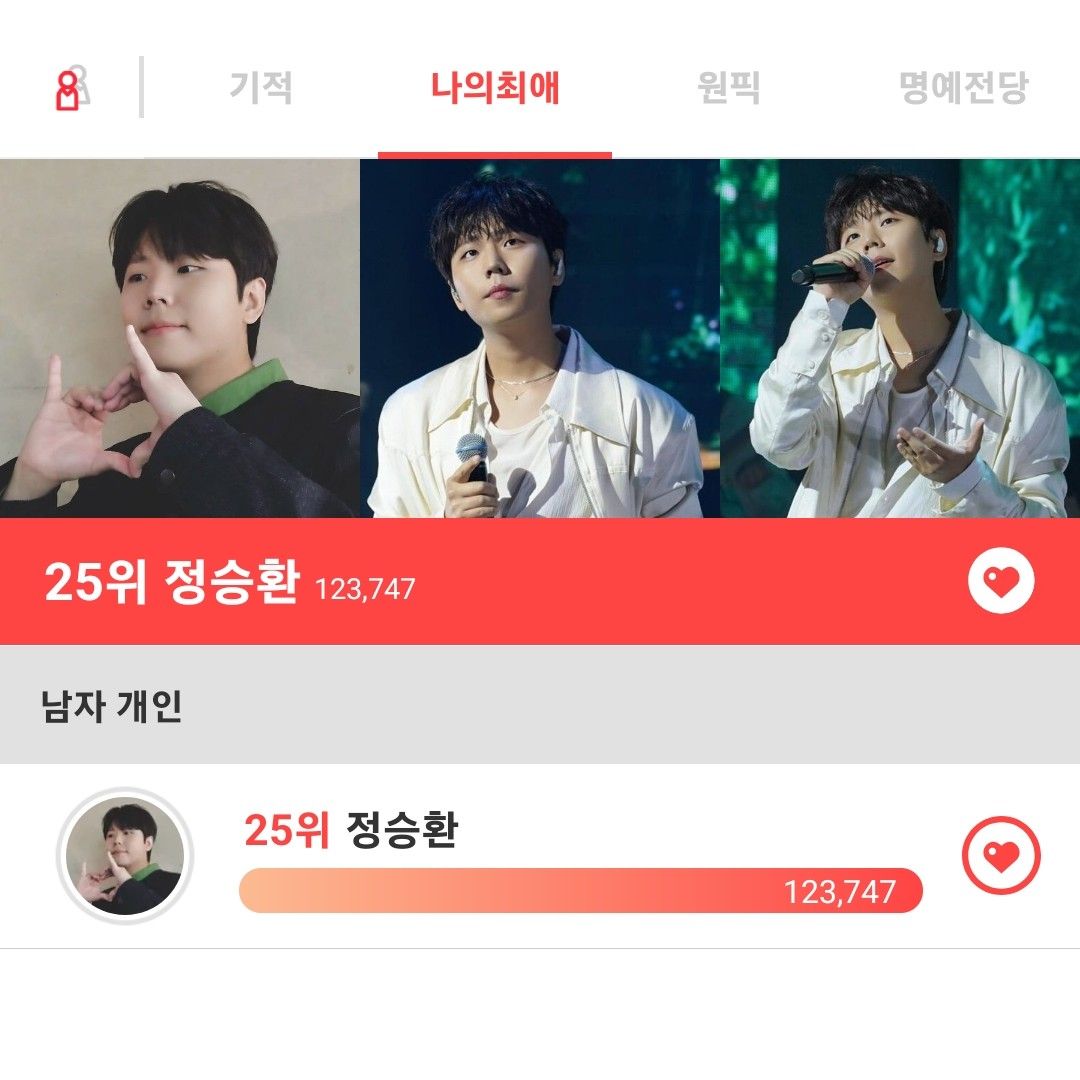Open 정승환's round profile picture
1080x1080 pixels.
point(125,857)
